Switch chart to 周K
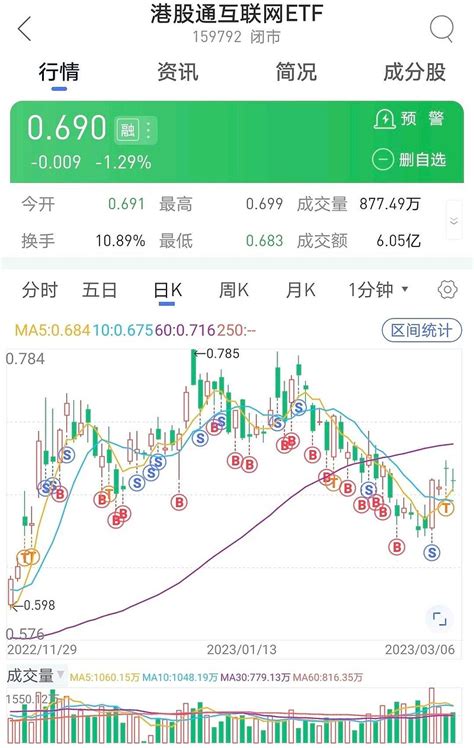The image size is (474, 748). click(x=234, y=290)
